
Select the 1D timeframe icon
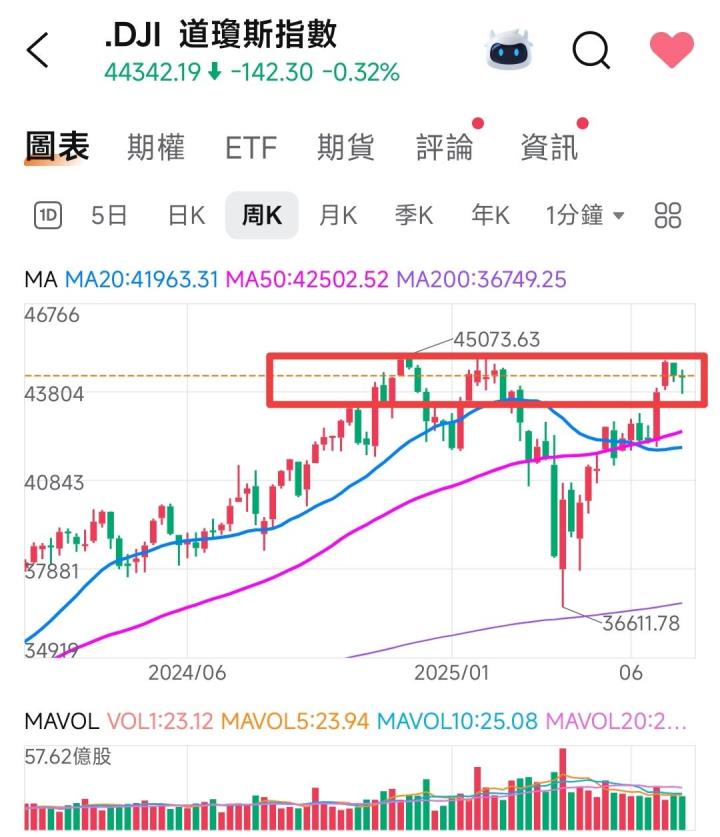point(47,214)
